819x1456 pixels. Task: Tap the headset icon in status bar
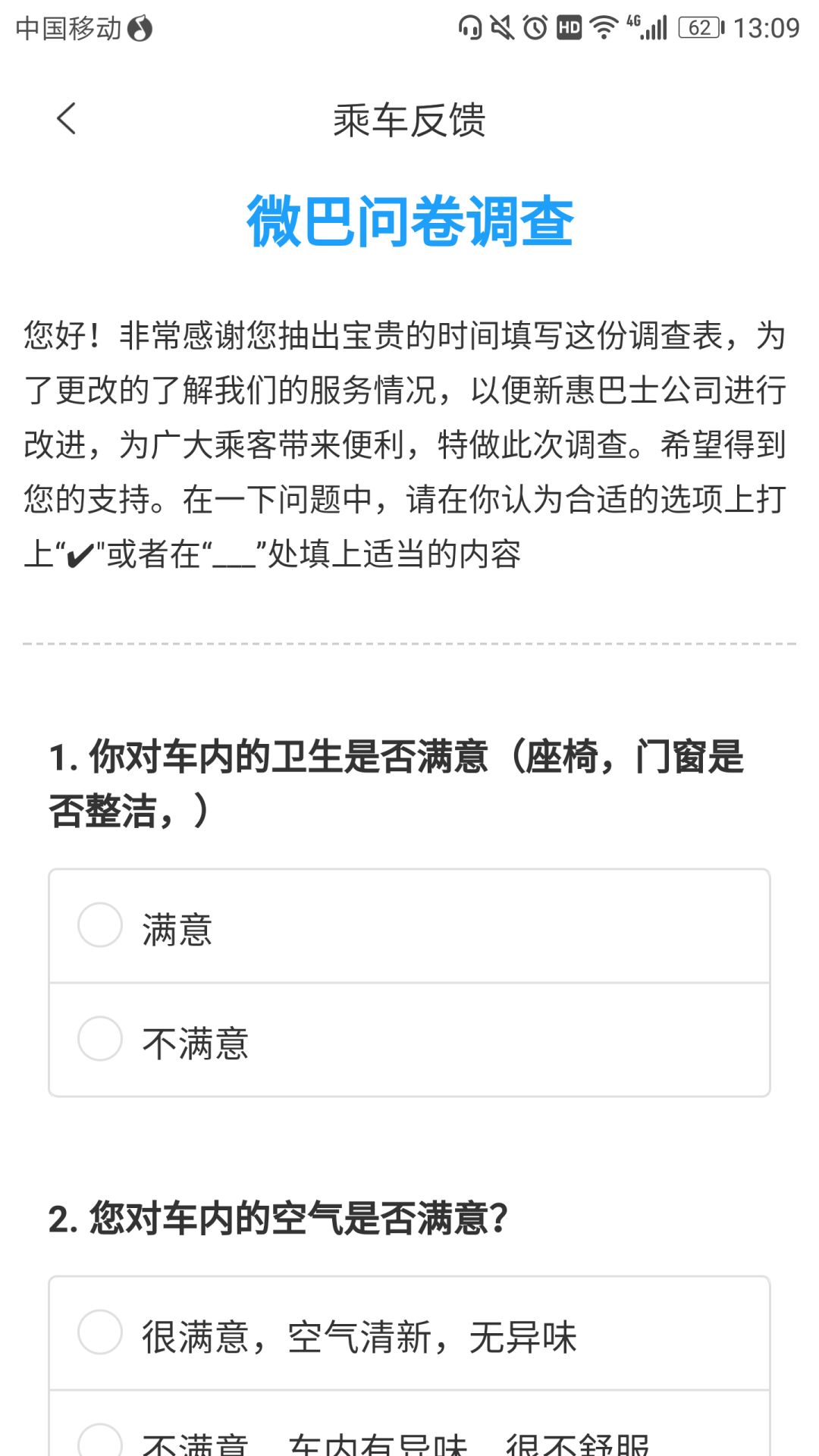(470, 27)
